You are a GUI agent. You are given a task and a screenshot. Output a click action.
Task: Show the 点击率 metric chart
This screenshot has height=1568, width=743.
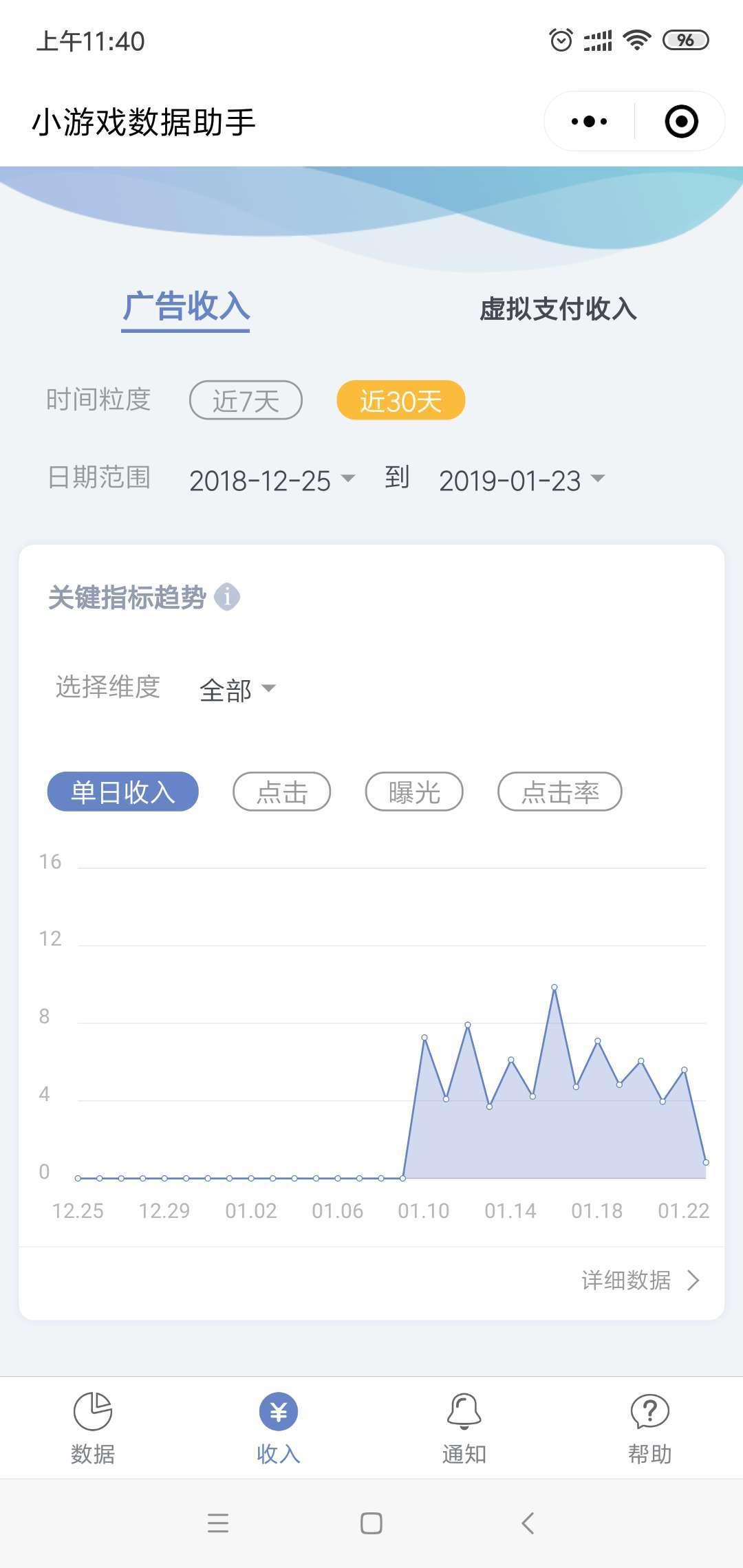coord(559,792)
